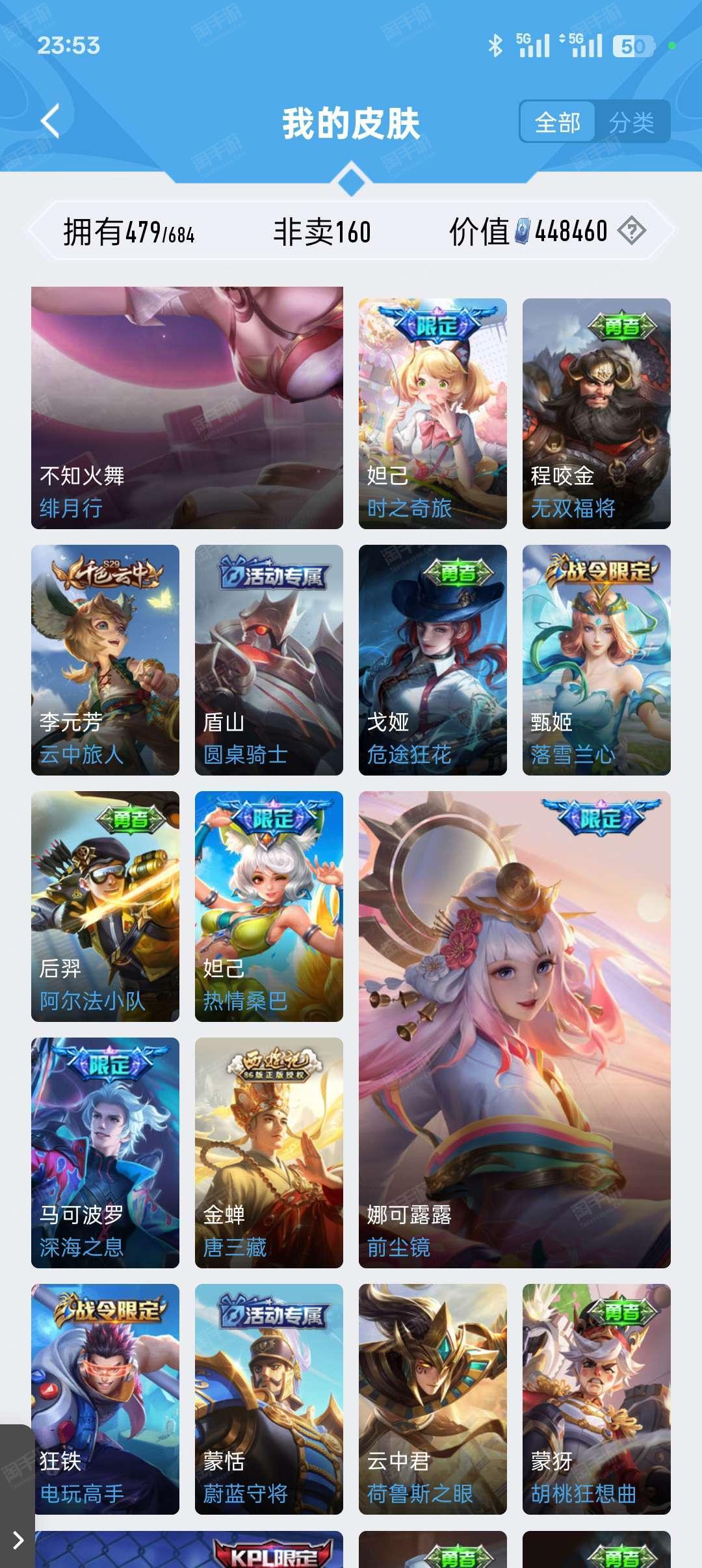View 妲己 热情桑巴 skin
The width and height of the screenshot is (702, 1568).
click(x=269, y=906)
